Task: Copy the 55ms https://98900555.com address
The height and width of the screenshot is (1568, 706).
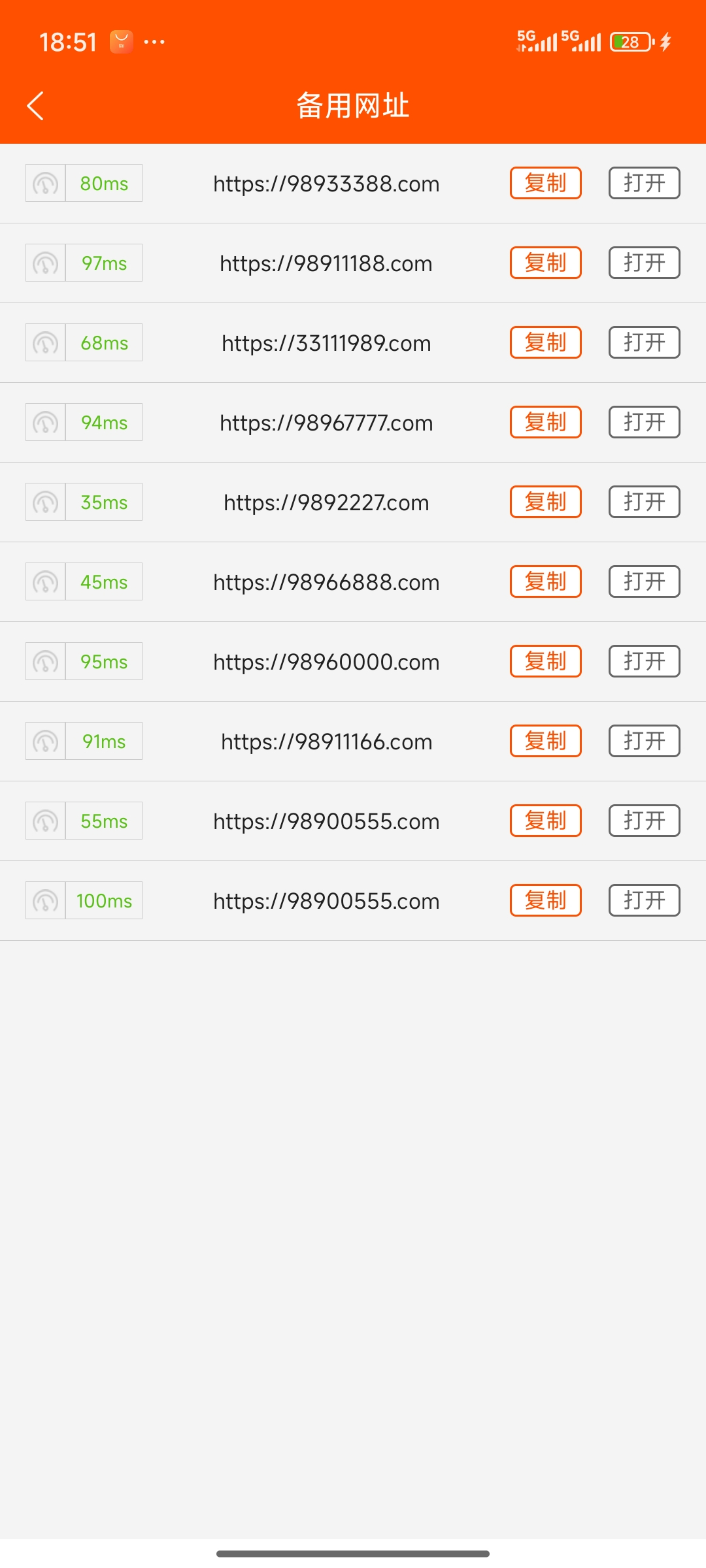Action: (545, 821)
